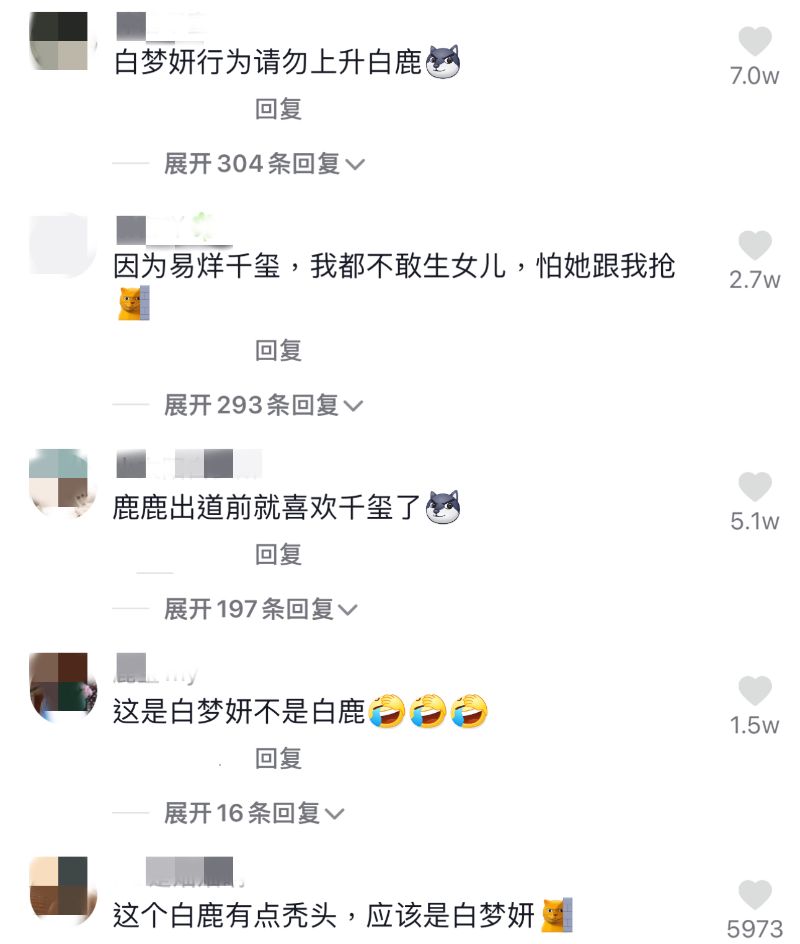Image resolution: width=800 pixels, height=944 pixels.
Task: Reply to comment '白梦妍行为请勿上升白鹿'
Action: point(278,109)
